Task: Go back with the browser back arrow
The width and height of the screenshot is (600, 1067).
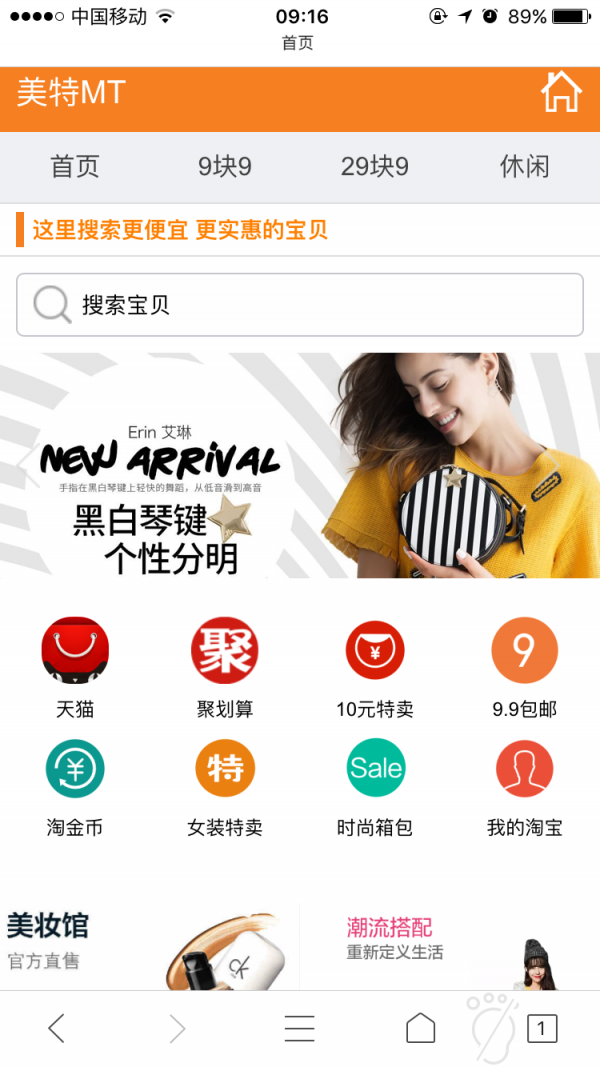Action: coord(56,1028)
